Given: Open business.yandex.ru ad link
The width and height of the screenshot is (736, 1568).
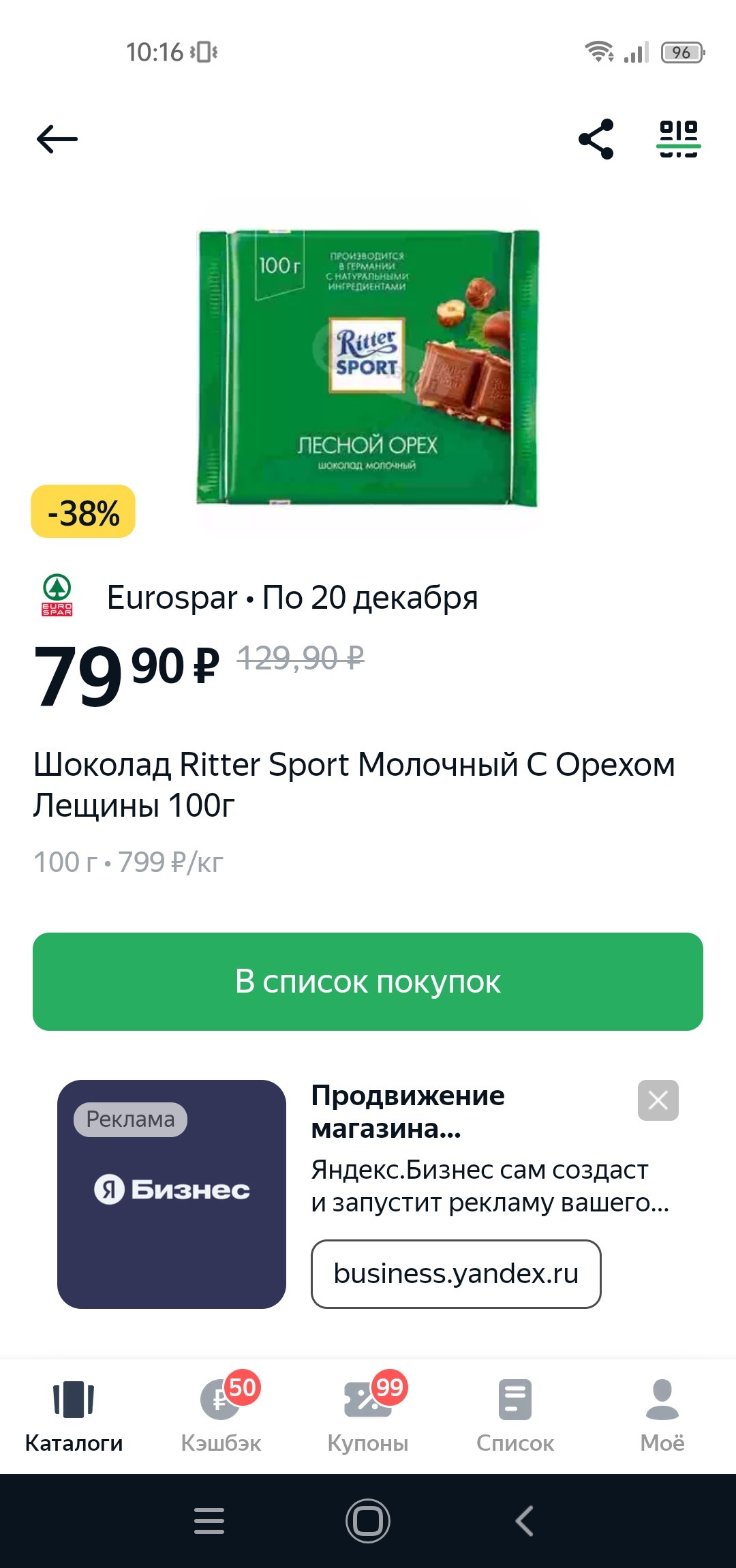Looking at the screenshot, I should 456,1273.
